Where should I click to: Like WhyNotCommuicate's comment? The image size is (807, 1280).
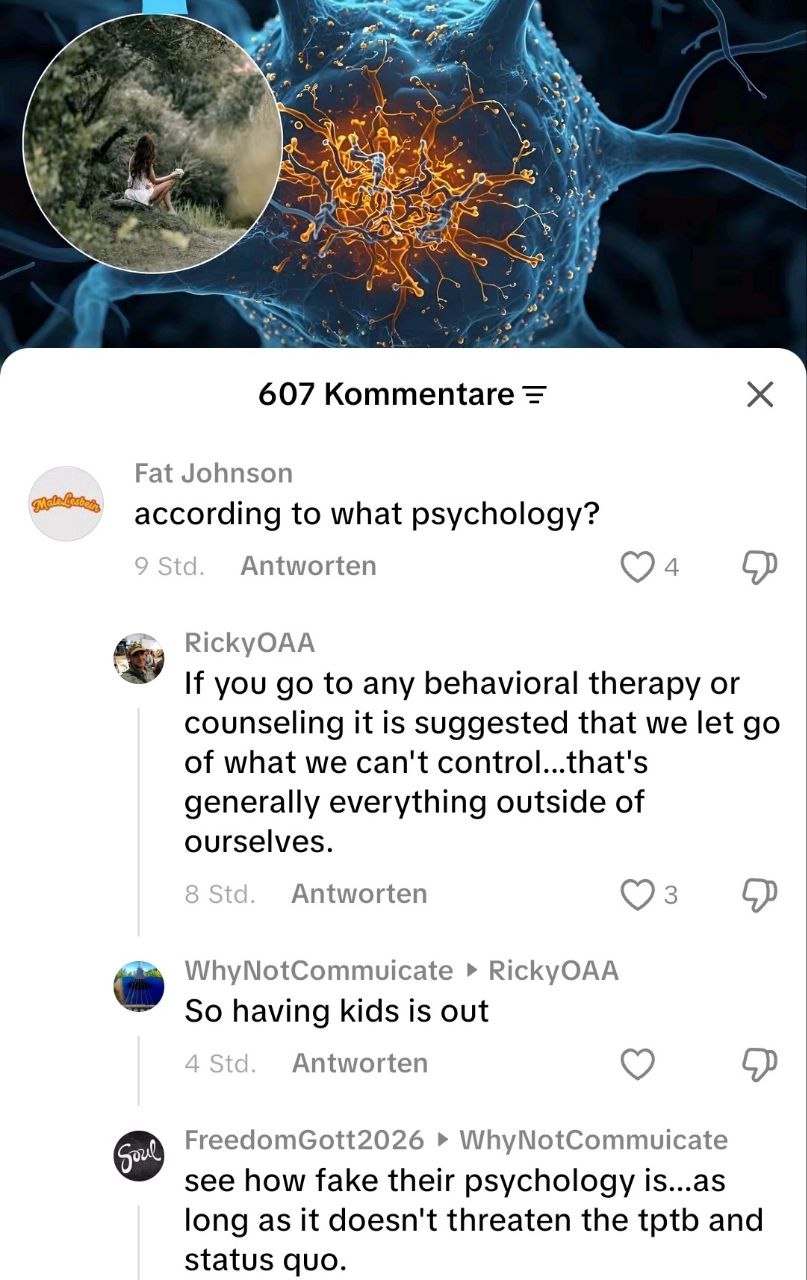[x=637, y=1064]
